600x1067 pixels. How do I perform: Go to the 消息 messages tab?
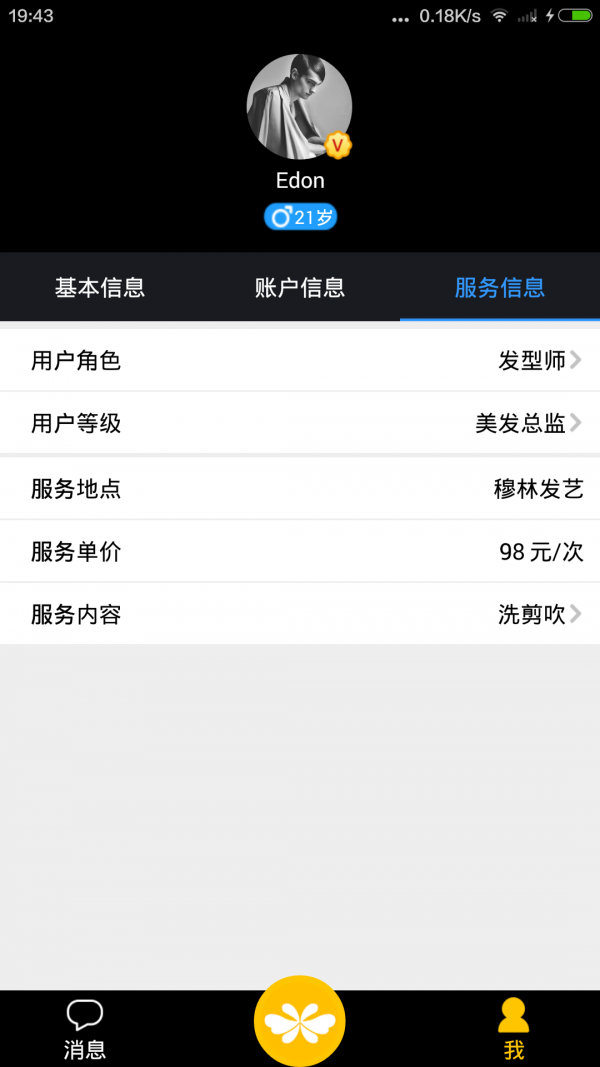[x=85, y=1029]
